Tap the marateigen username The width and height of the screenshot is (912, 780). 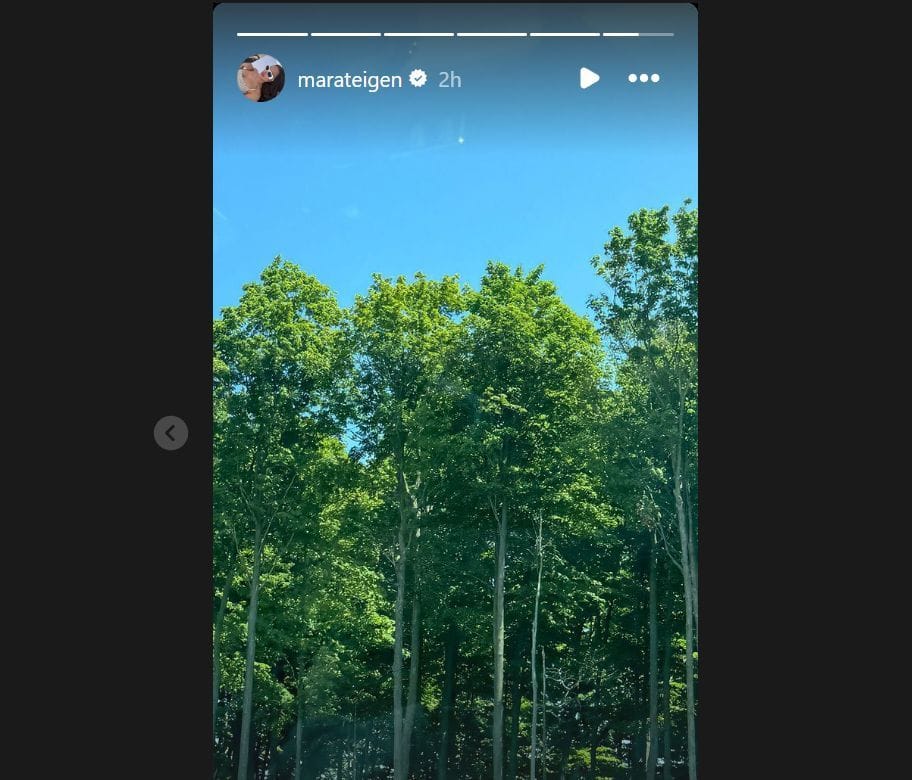click(x=351, y=79)
